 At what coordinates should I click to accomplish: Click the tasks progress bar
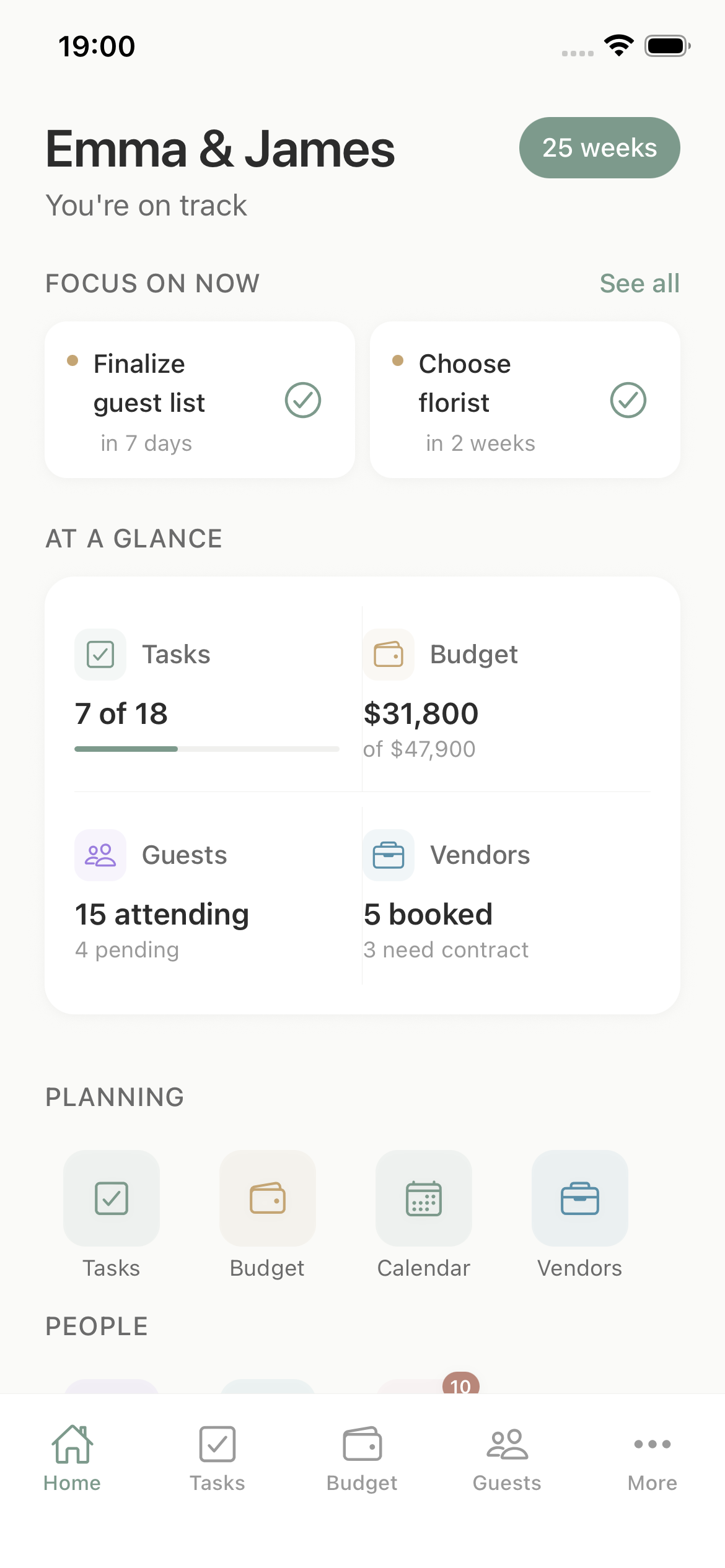click(206, 749)
